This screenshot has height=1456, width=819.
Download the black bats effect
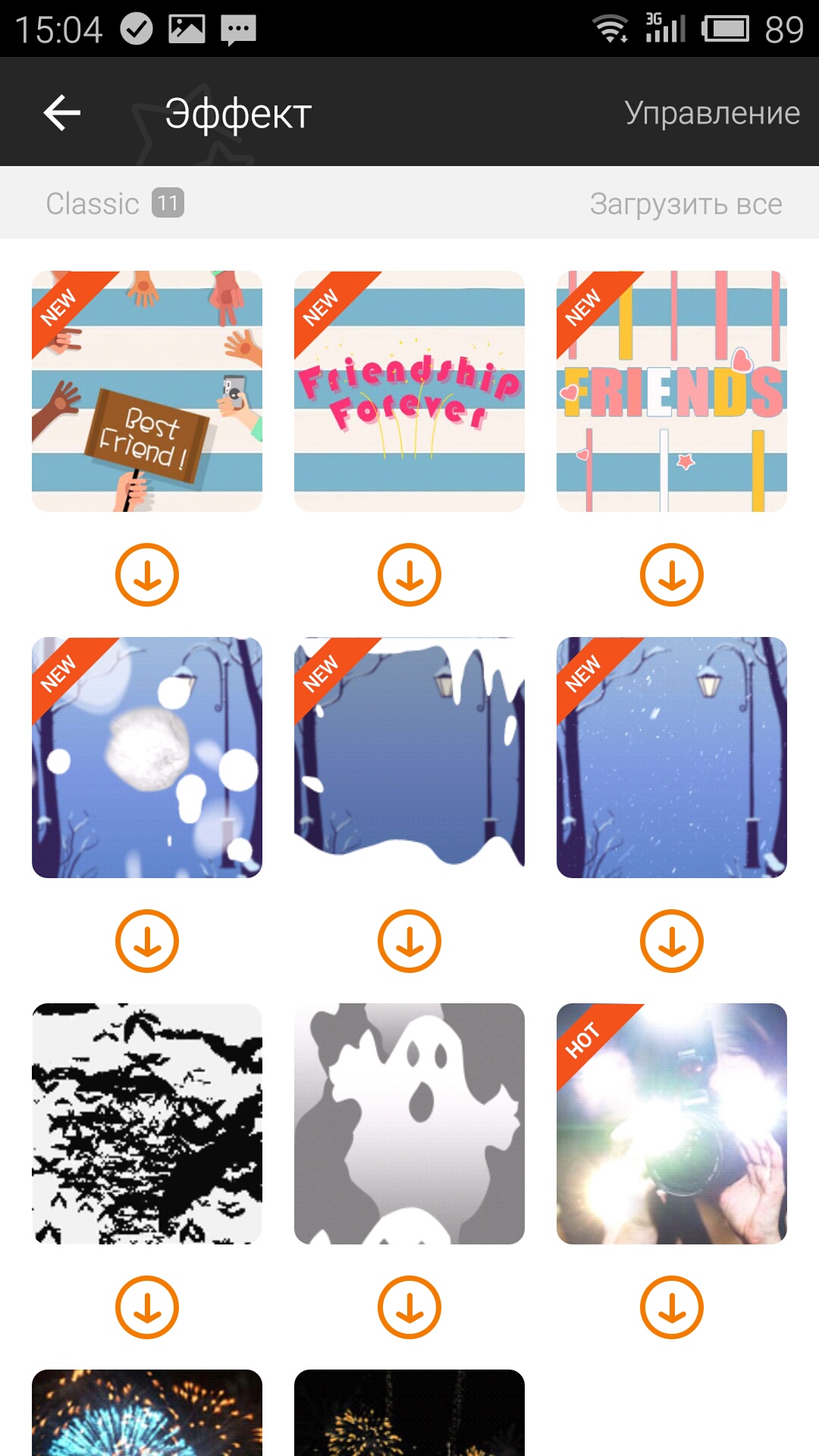[x=147, y=1307]
